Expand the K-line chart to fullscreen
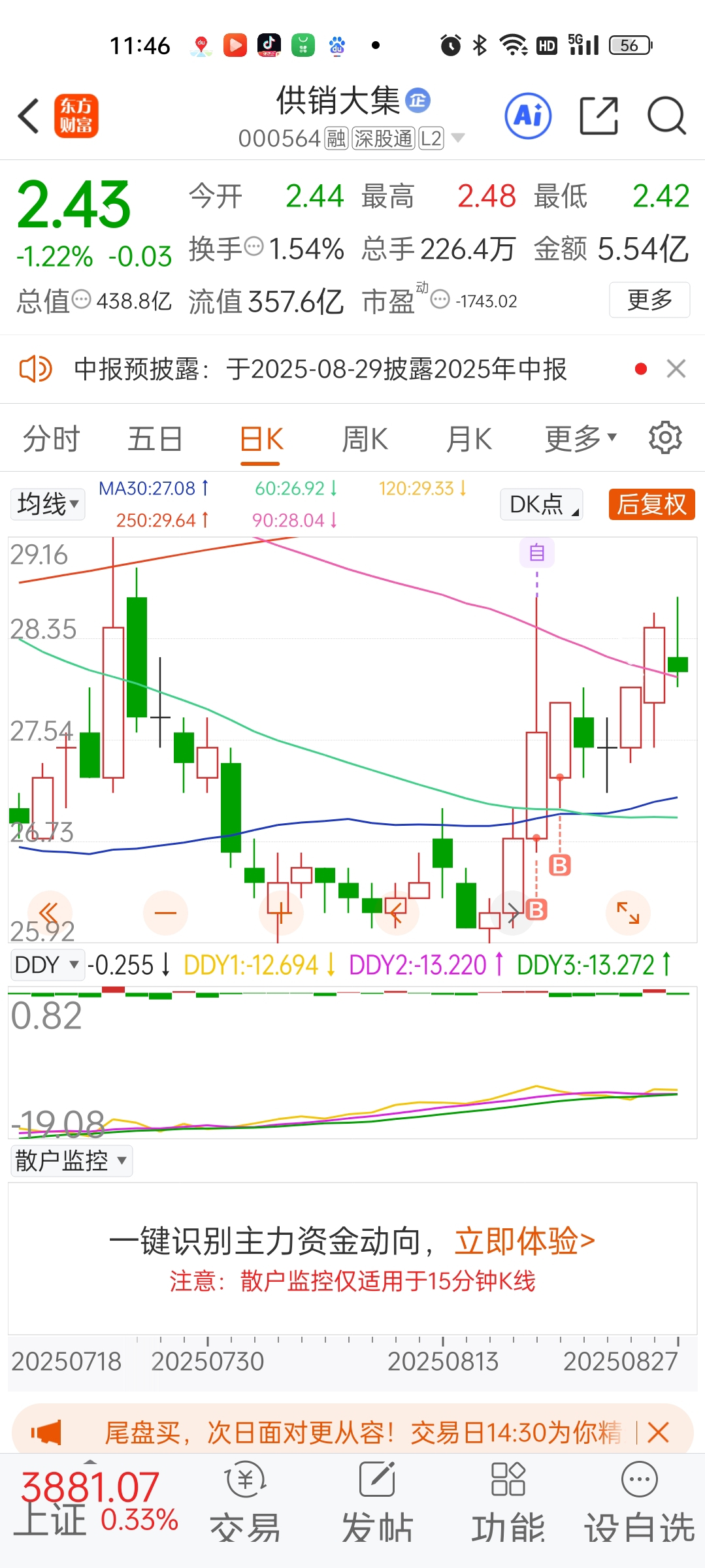The image size is (705, 1568). [628, 913]
